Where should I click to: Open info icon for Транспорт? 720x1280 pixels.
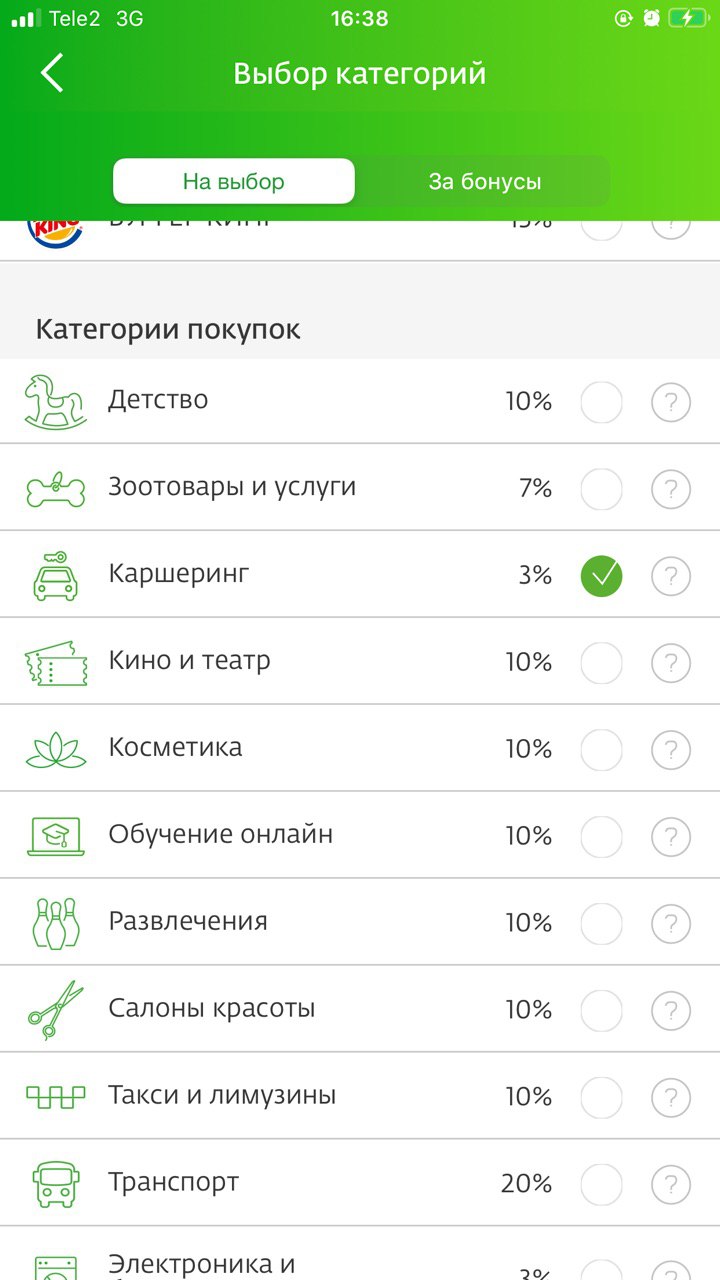click(x=671, y=1185)
